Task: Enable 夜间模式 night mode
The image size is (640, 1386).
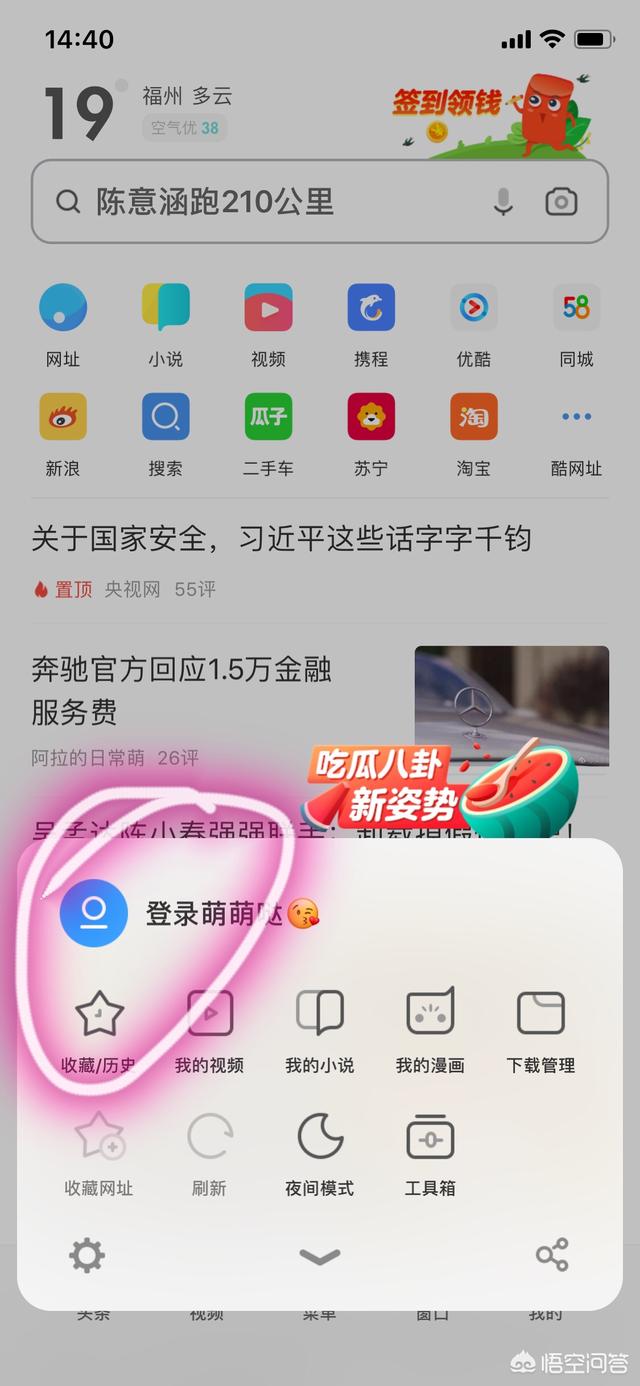Action: [320, 1155]
